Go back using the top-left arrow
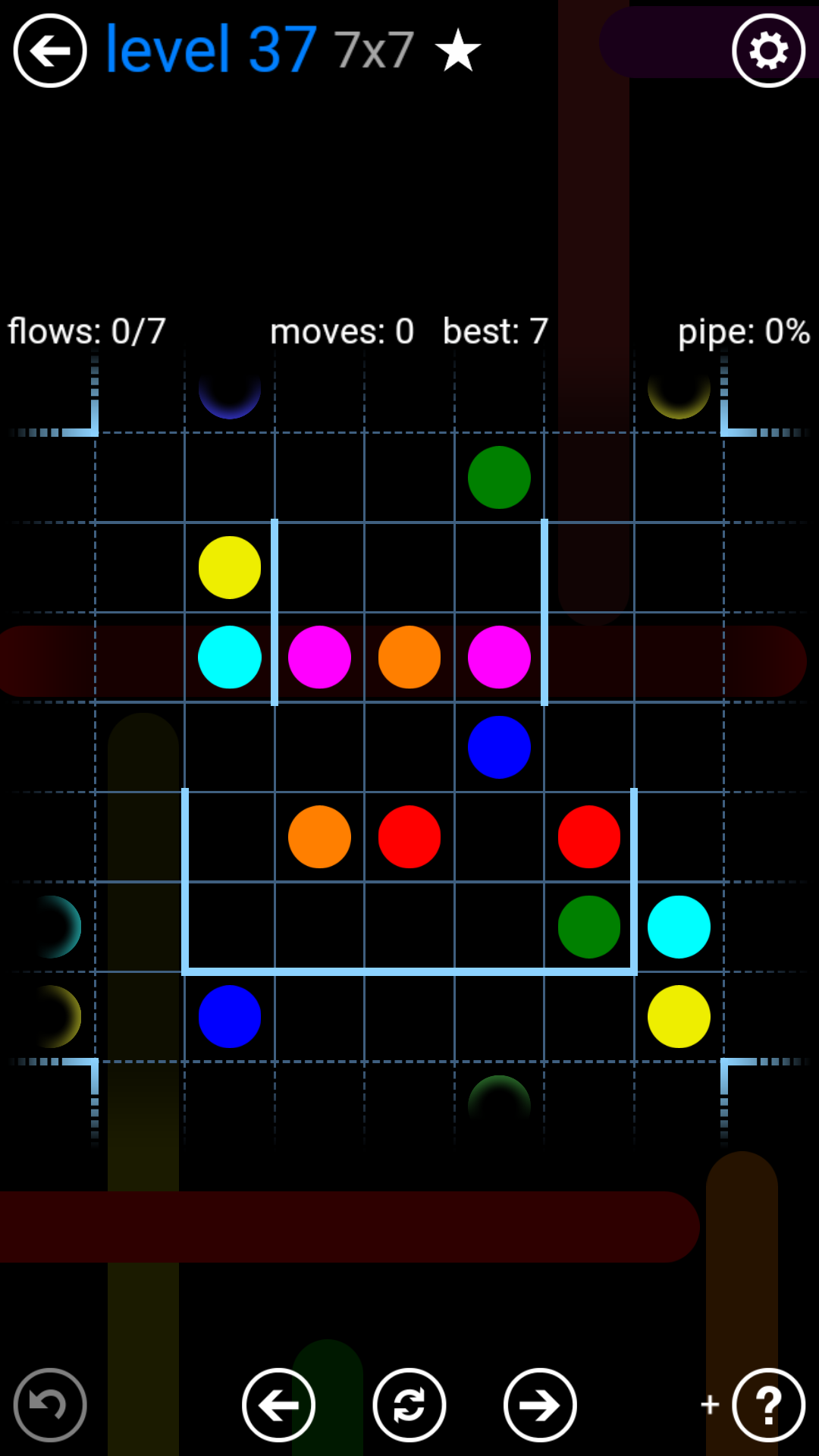Viewport: 819px width, 1456px height. [50, 51]
